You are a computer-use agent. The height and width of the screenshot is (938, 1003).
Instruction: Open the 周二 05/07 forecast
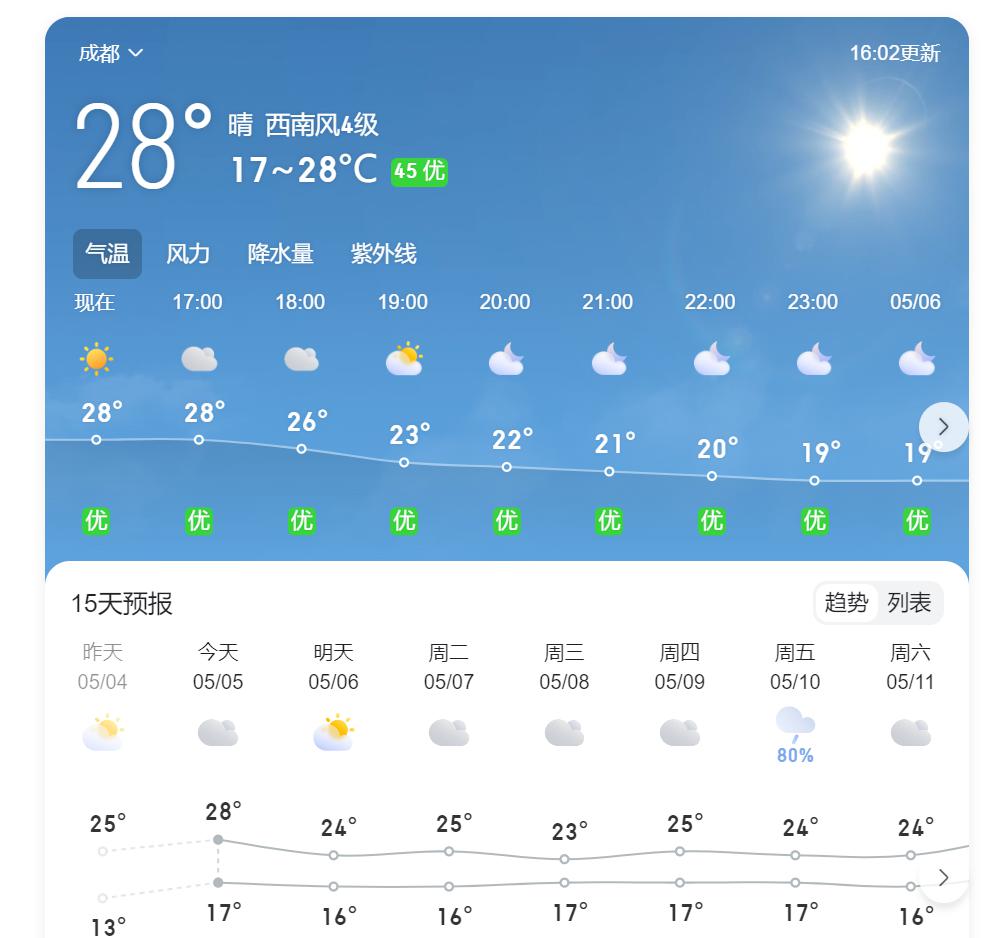(x=449, y=700)
